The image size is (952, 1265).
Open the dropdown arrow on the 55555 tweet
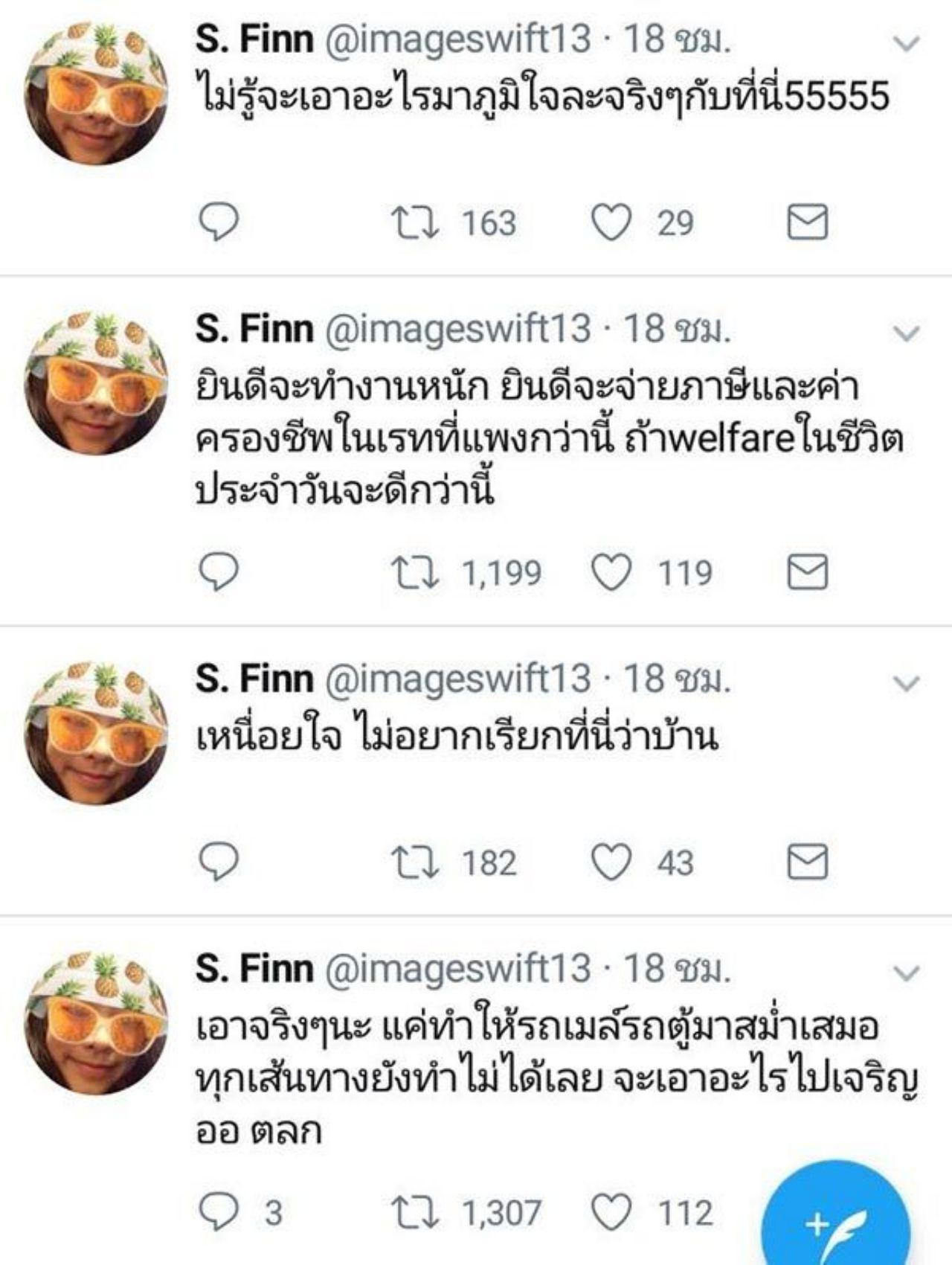point(906,44)
